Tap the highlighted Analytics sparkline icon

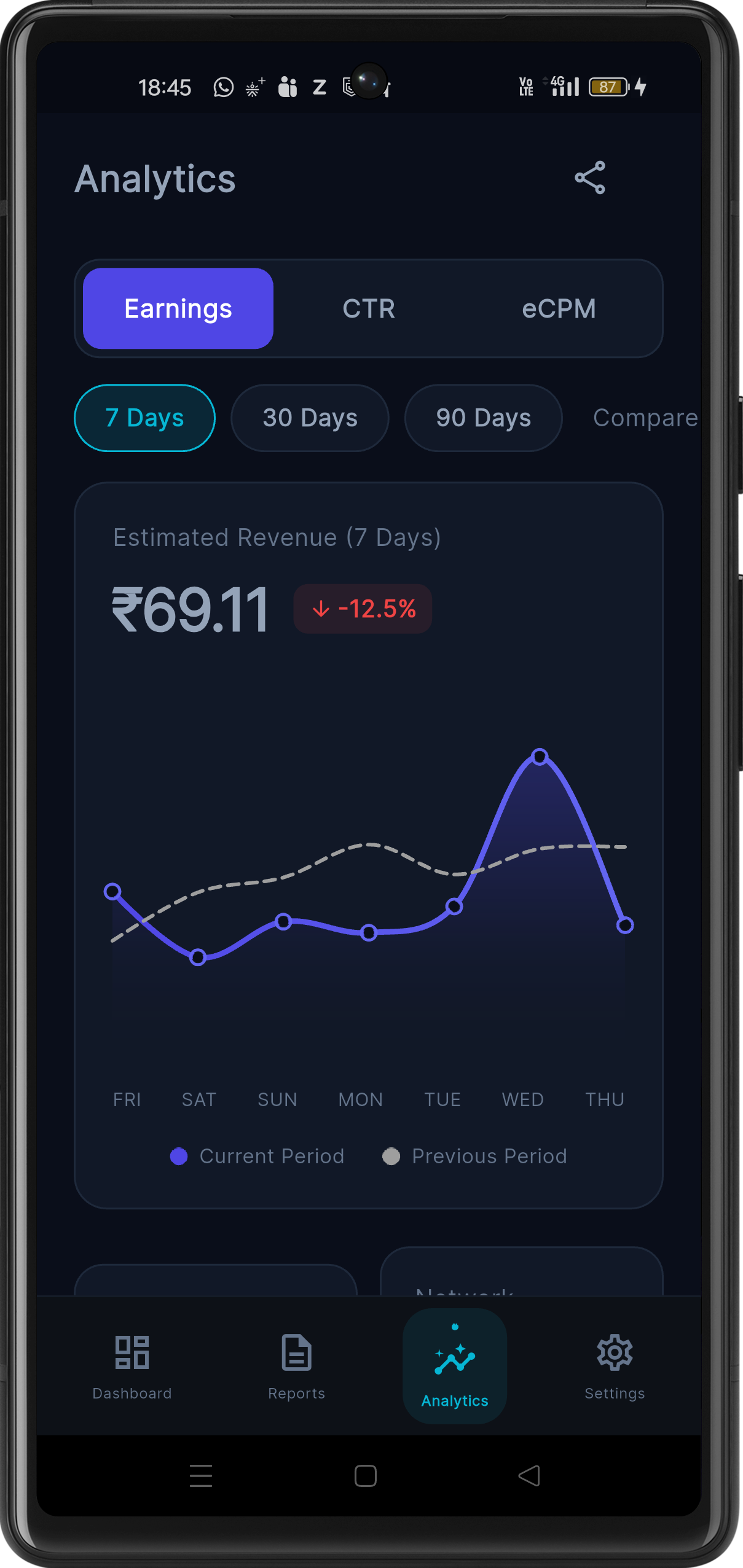[x=454, y=1355]
